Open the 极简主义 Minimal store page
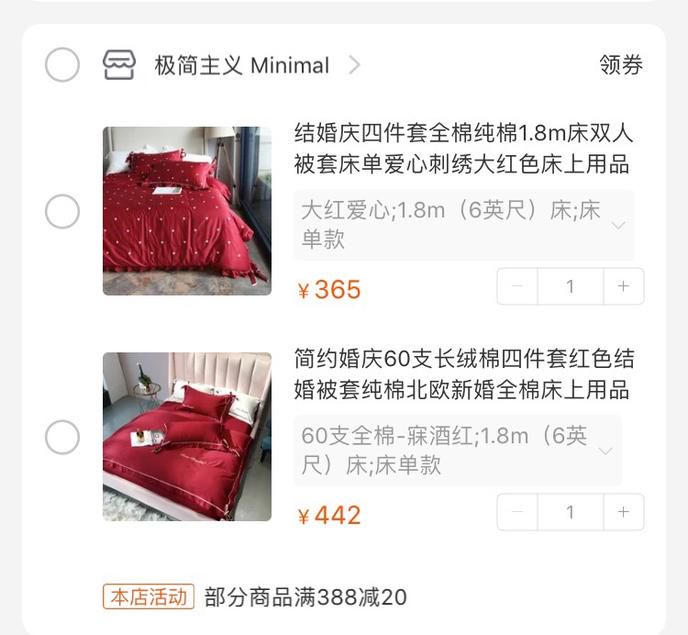688x635 pixels. (240, 66)
